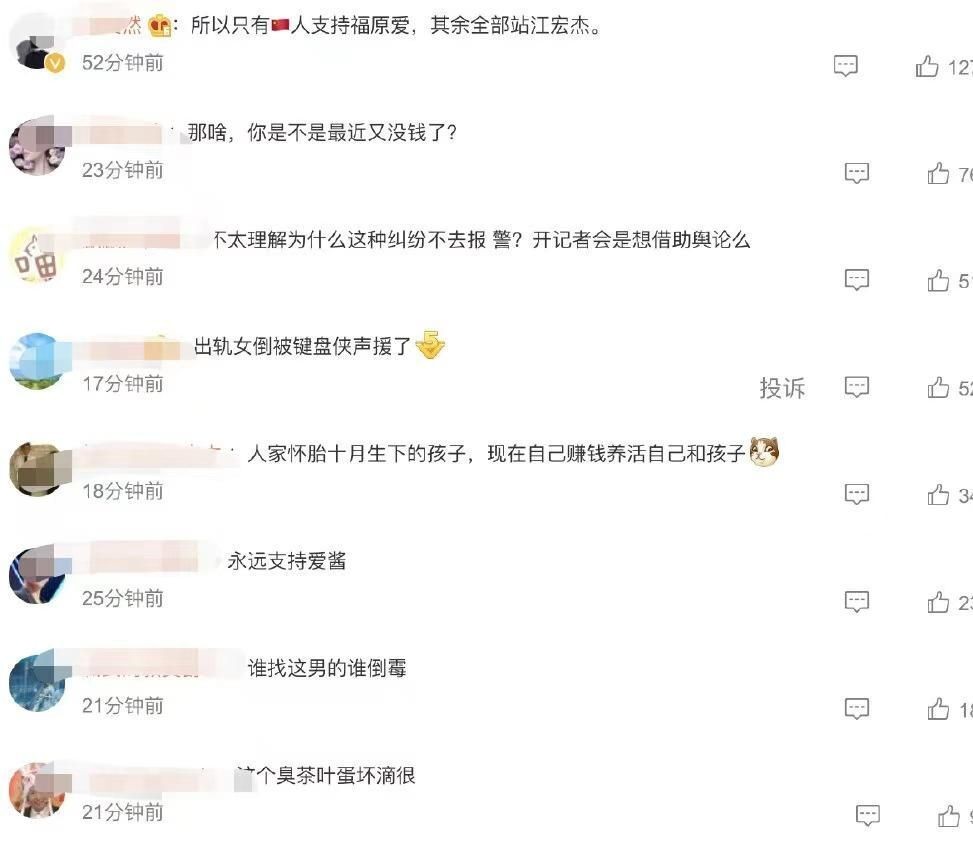The image size is (973, 844).
Task: Reply to the comment about 福原爱 and 江宏杰
Action: 846,67
